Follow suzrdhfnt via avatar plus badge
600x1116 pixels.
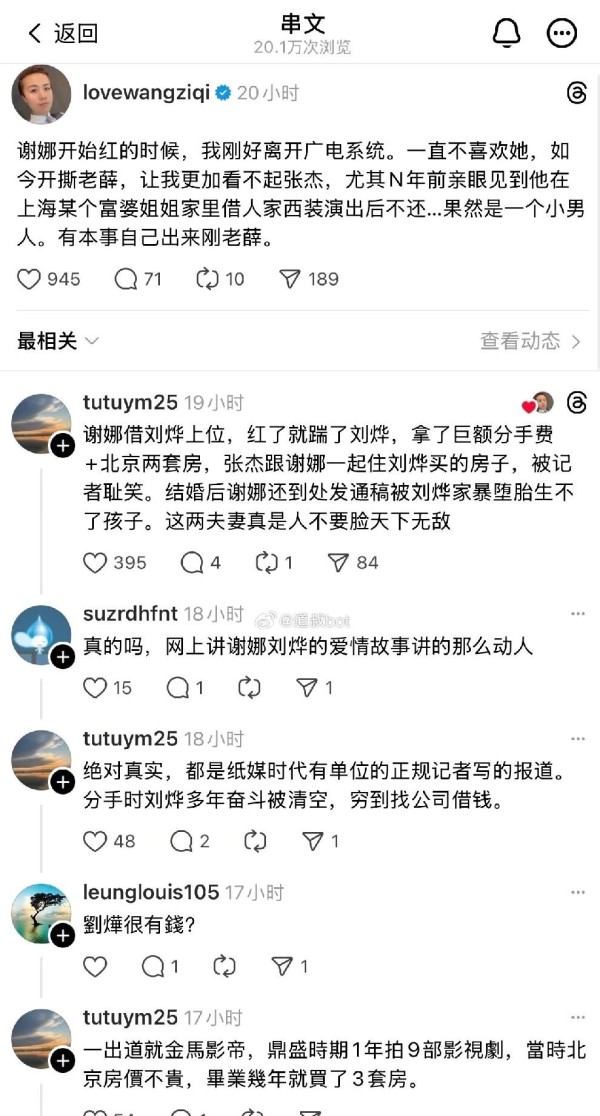pos(61,656)
